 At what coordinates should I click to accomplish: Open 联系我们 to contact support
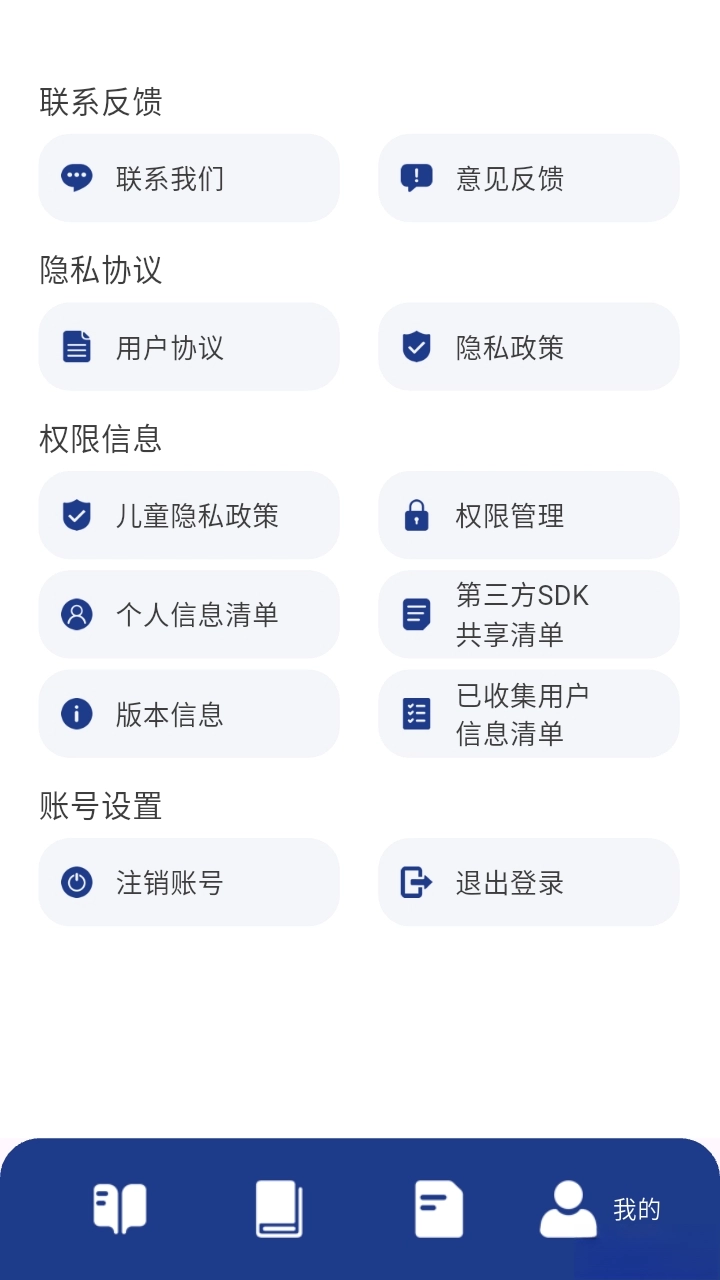point(189,178)
